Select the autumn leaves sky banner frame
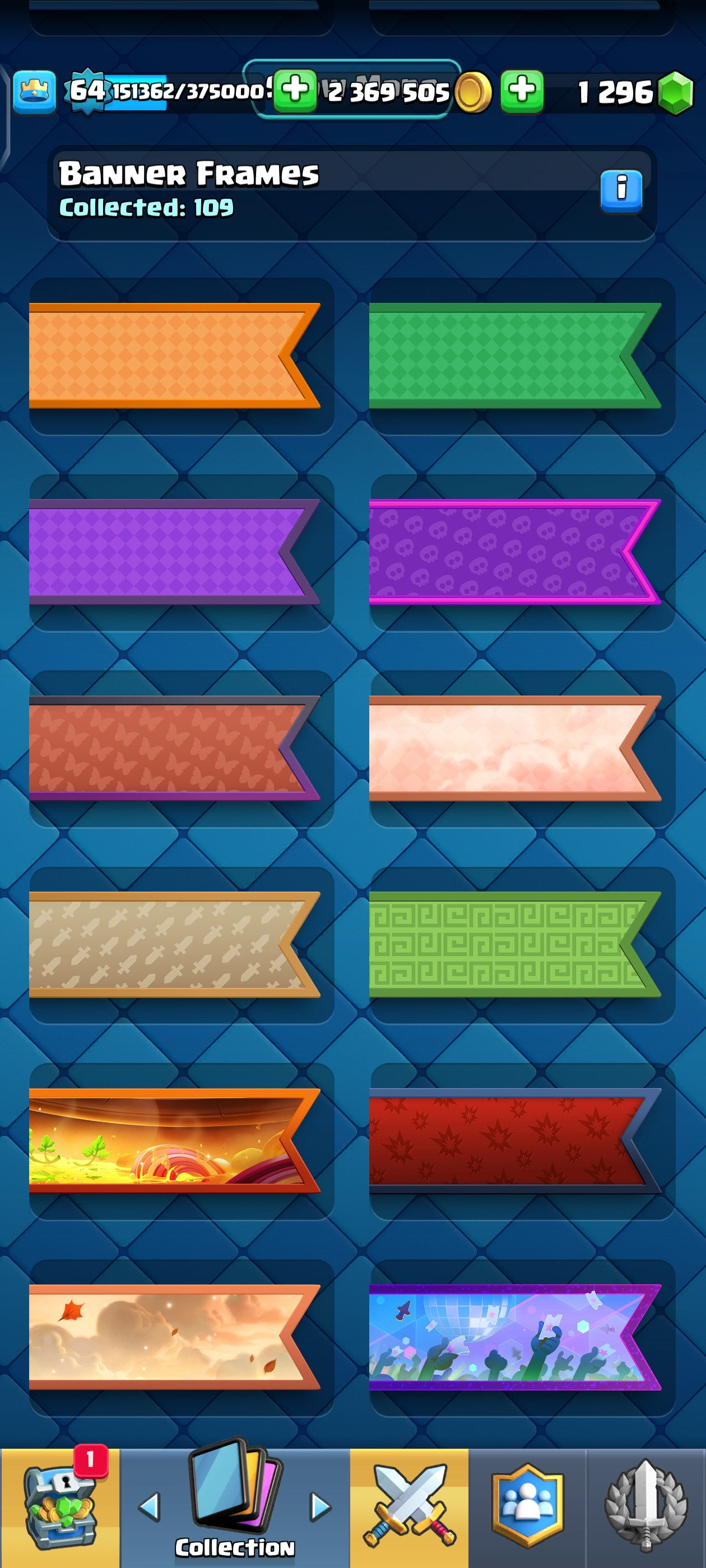The width and height of the screenshot is (706, 1568). [x=174, y=1337]
